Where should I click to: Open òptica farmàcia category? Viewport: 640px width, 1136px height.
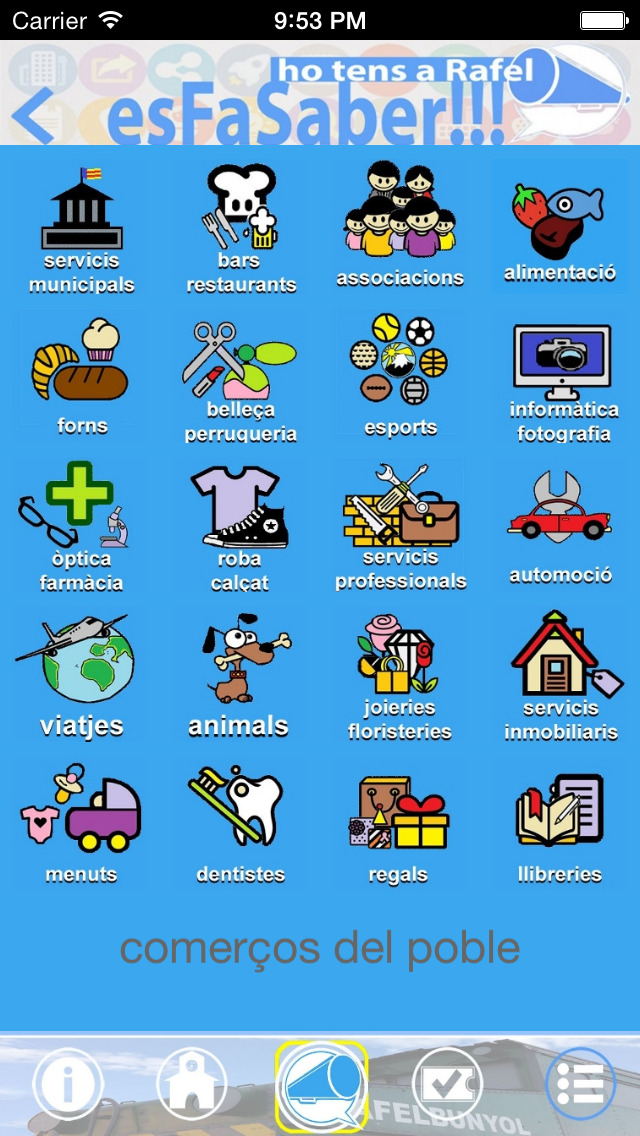(81, 526)
